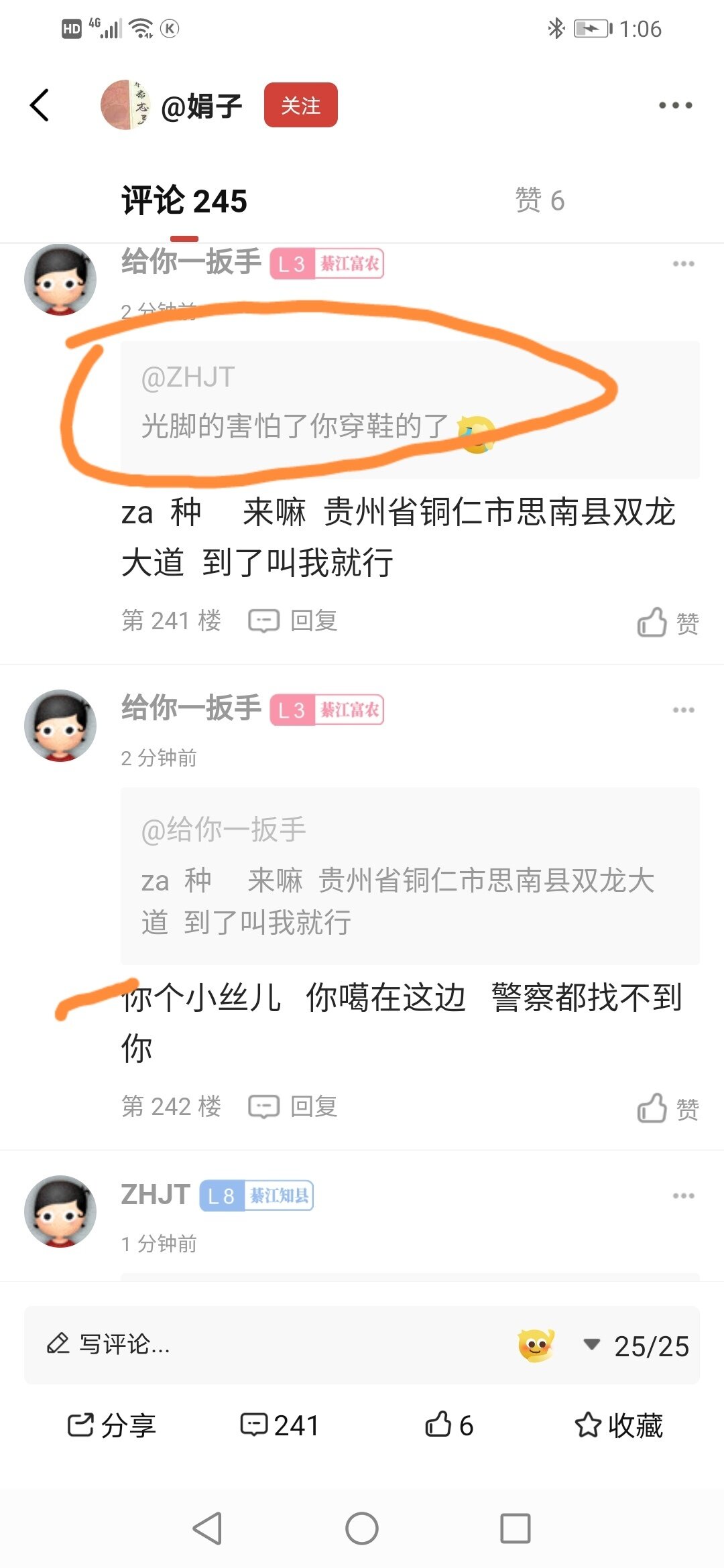The width and height of the screenshot is (724, 1568).
Task: Share this post via 分享
Action: (111, 1425)
